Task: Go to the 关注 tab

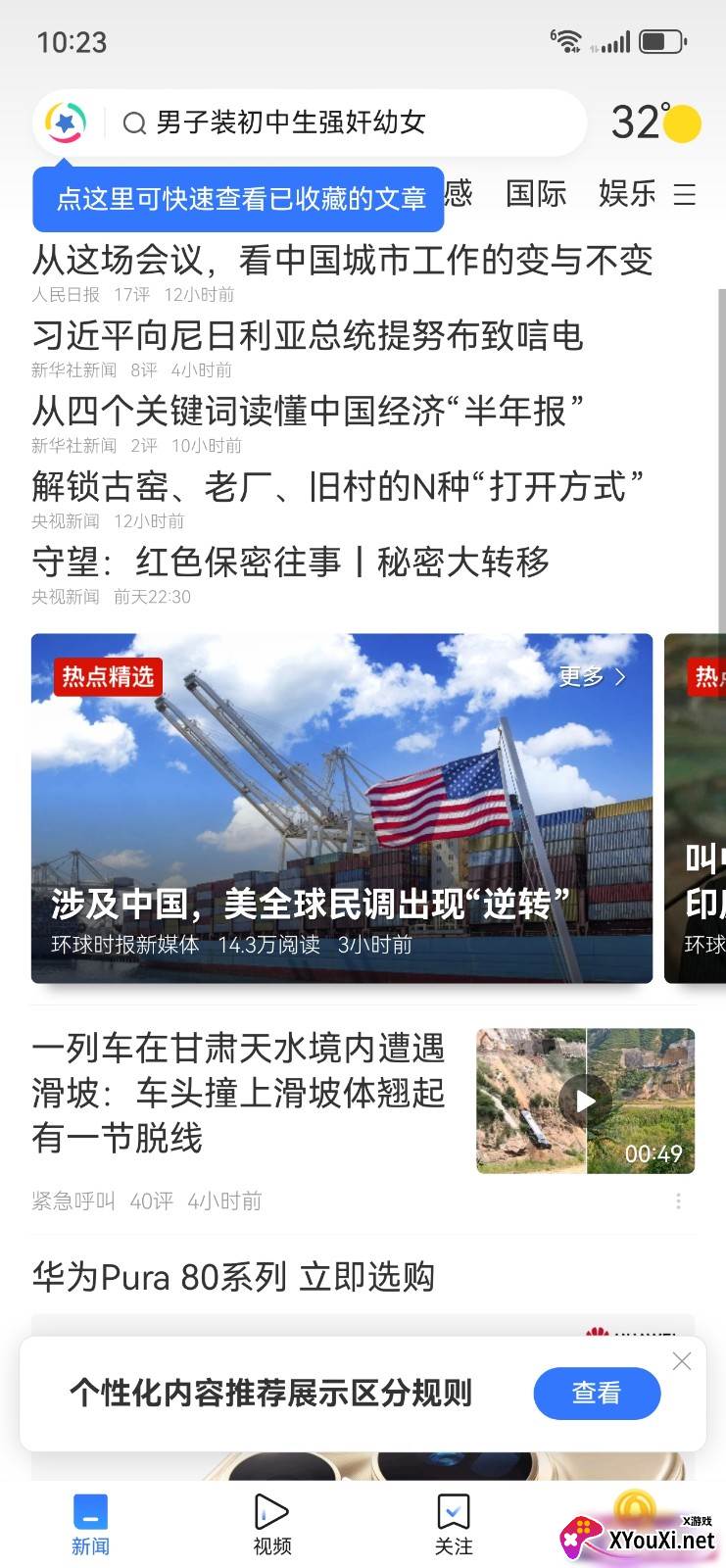Action: pos(454,1524)
